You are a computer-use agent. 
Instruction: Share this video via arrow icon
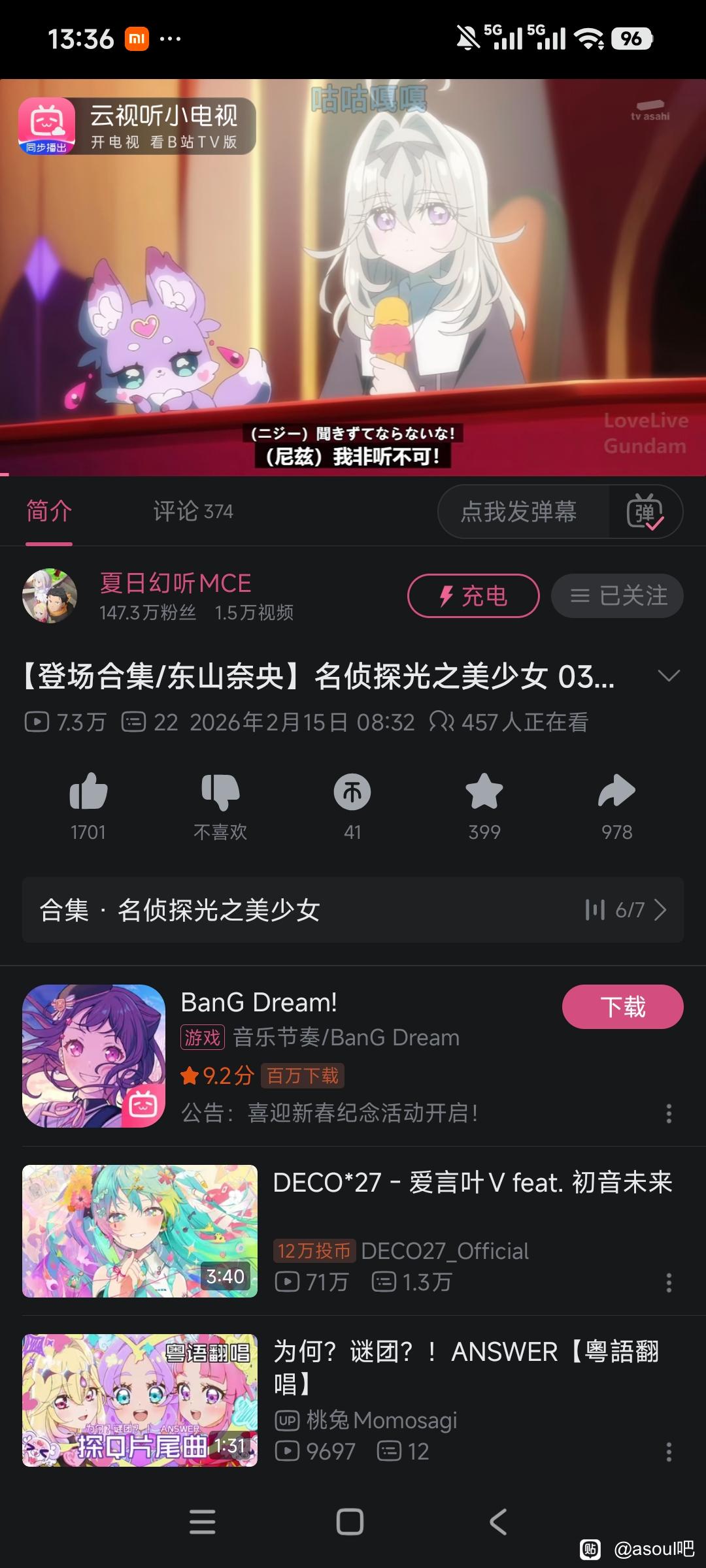616,792
